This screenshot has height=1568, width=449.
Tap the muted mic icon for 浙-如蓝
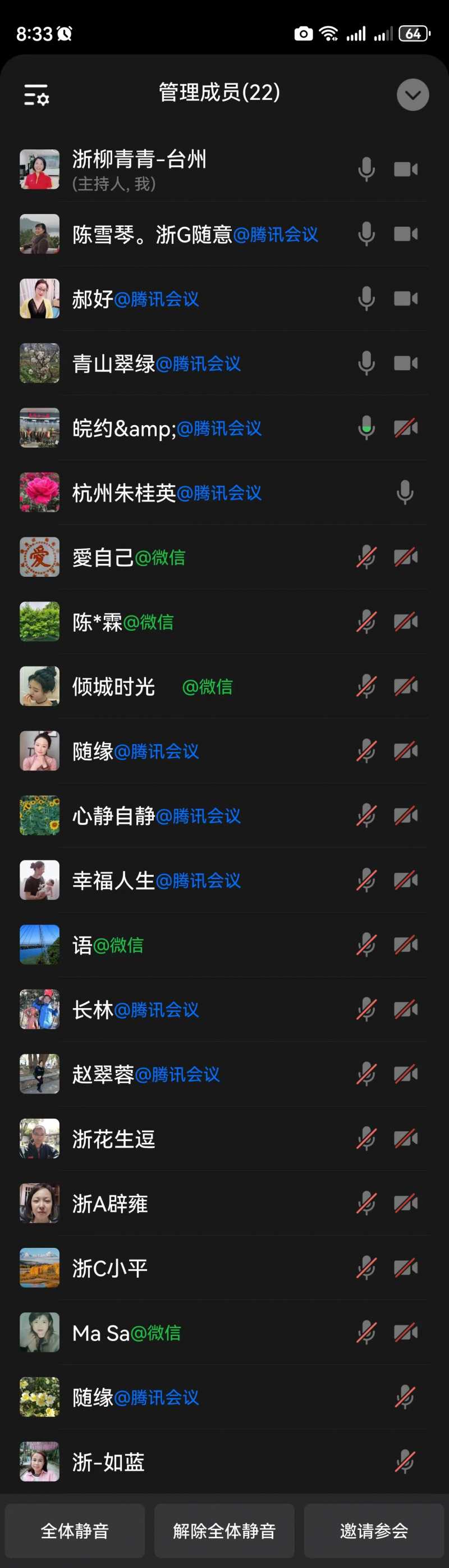[x=405, y=1461]
